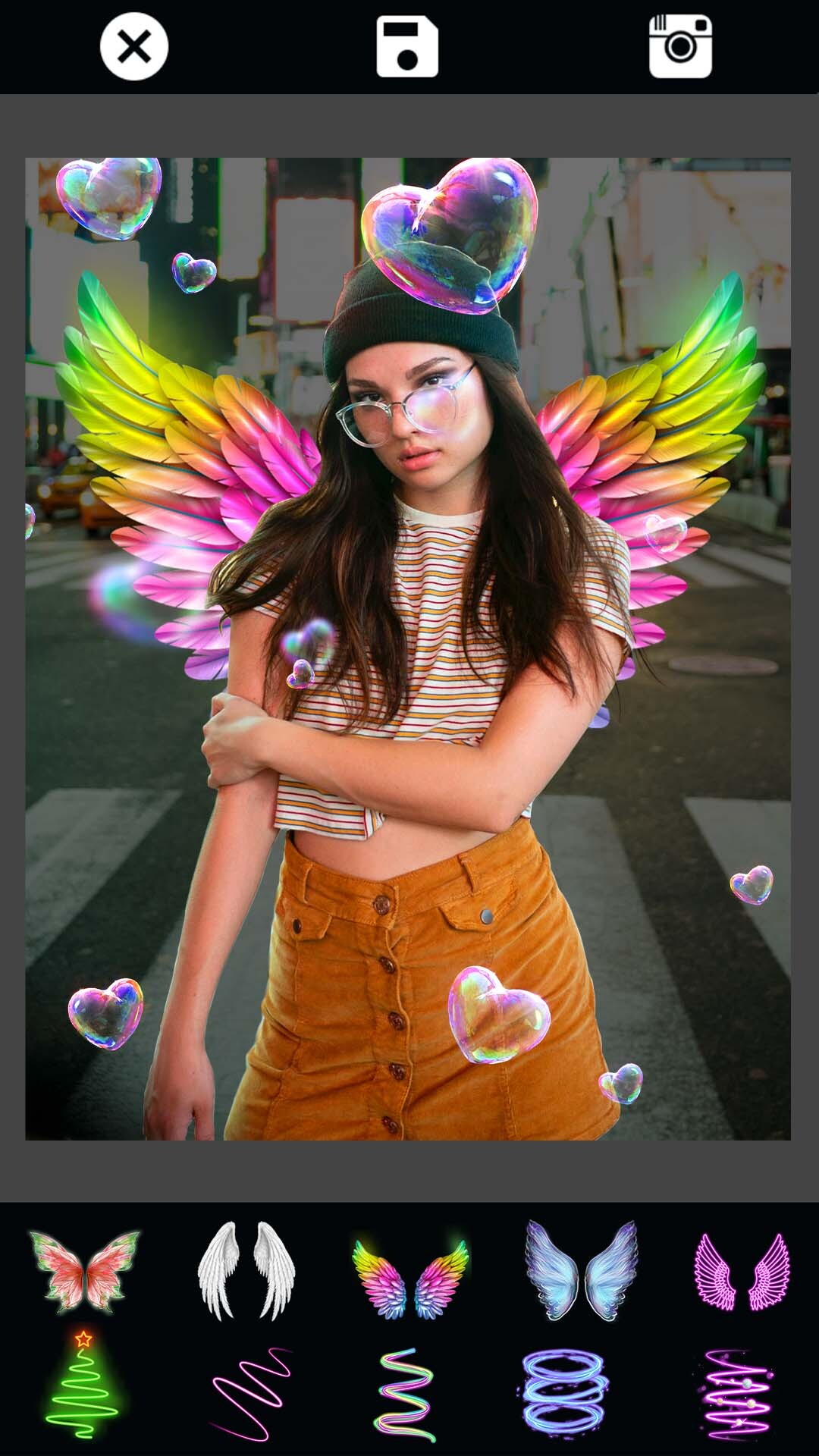
Task: Choose the multicolor spiral ribbon effect
Action: coord(405,1394)
